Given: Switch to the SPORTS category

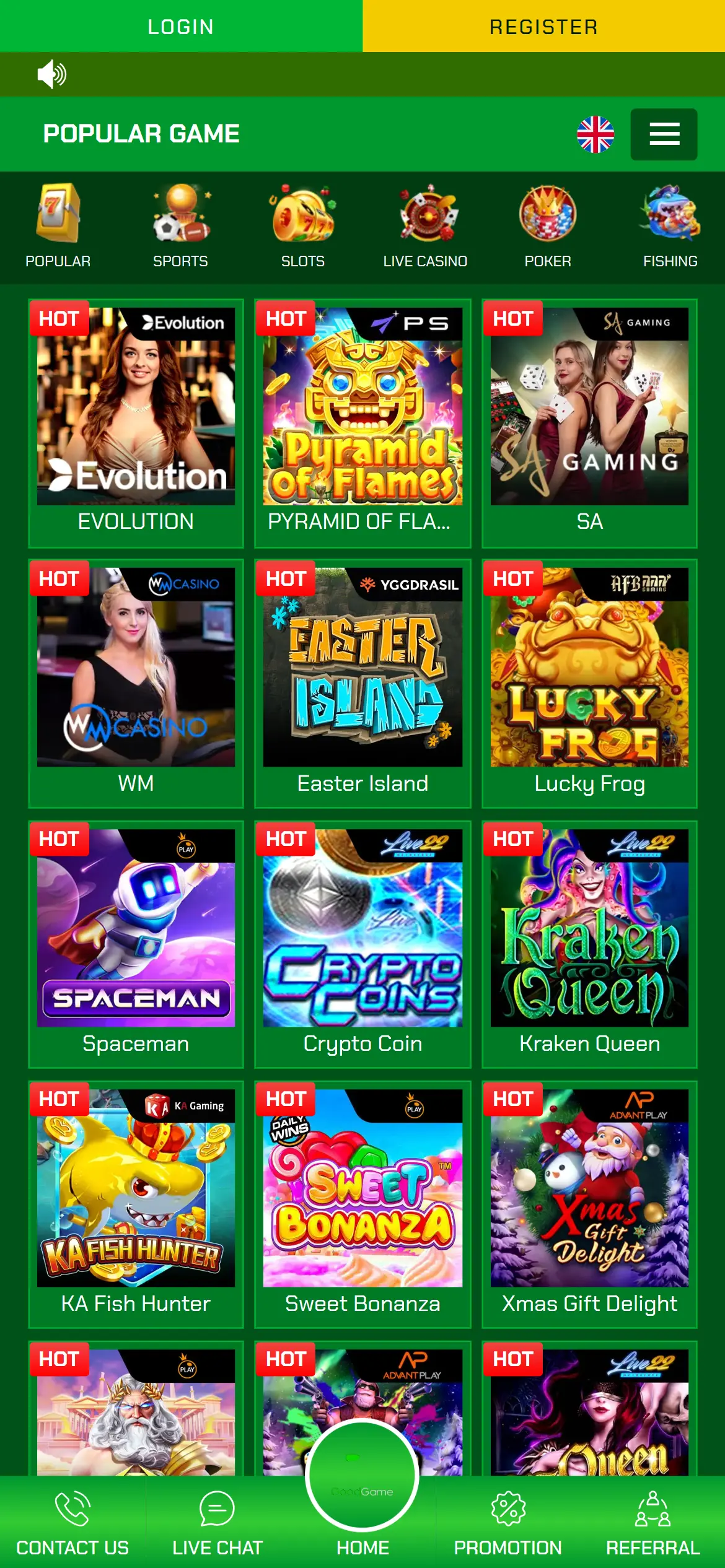Looking at the screenshot, I should coord(180,226).
